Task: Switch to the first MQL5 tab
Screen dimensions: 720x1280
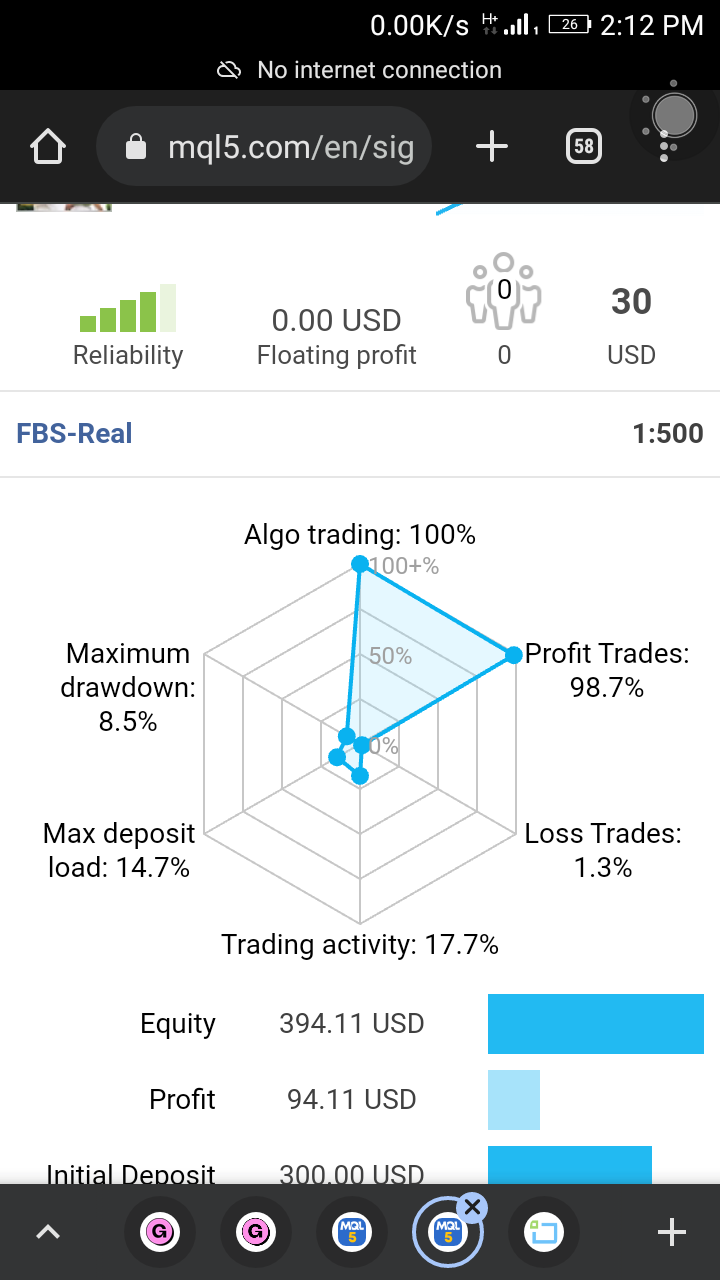Action: click(x=352, y=1233)
